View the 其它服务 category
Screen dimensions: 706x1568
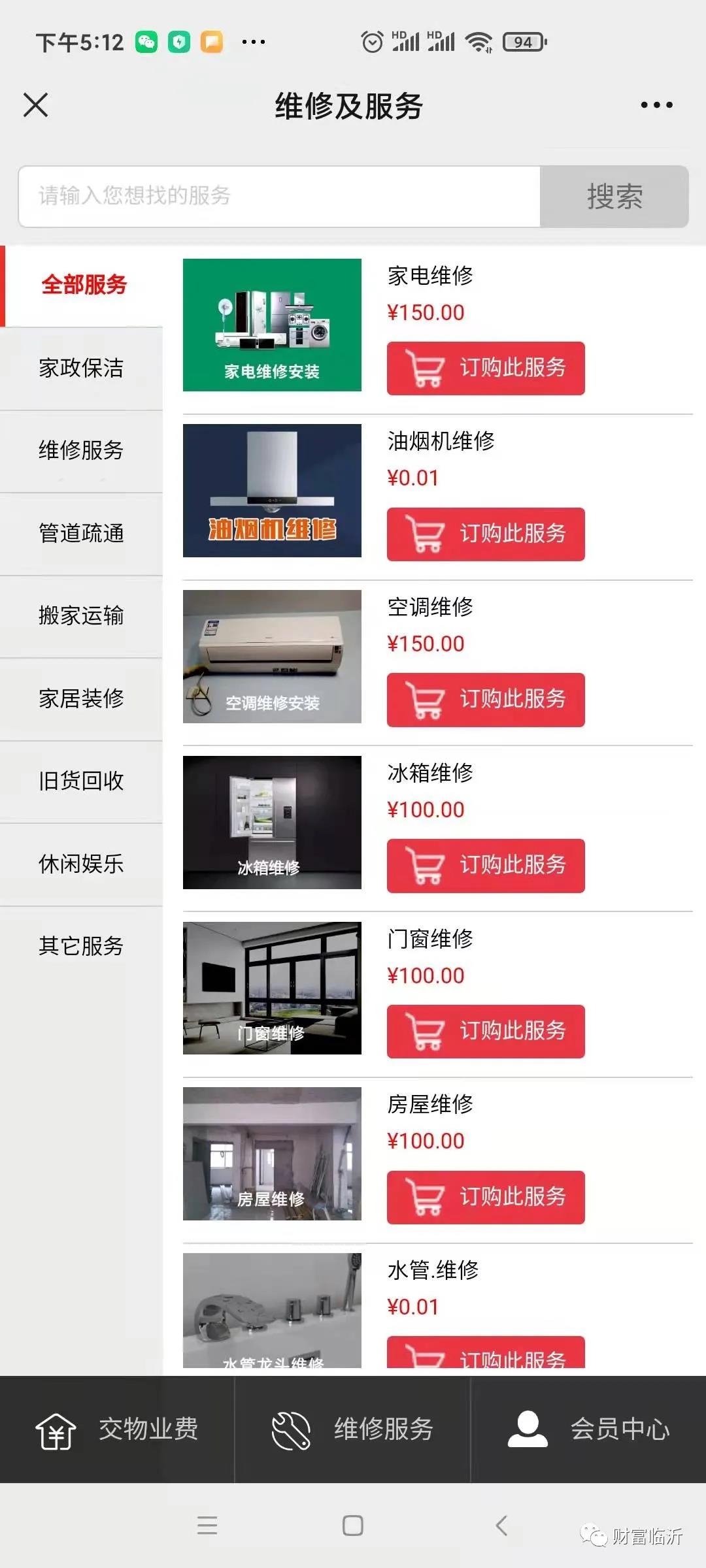tap(81, 946)
